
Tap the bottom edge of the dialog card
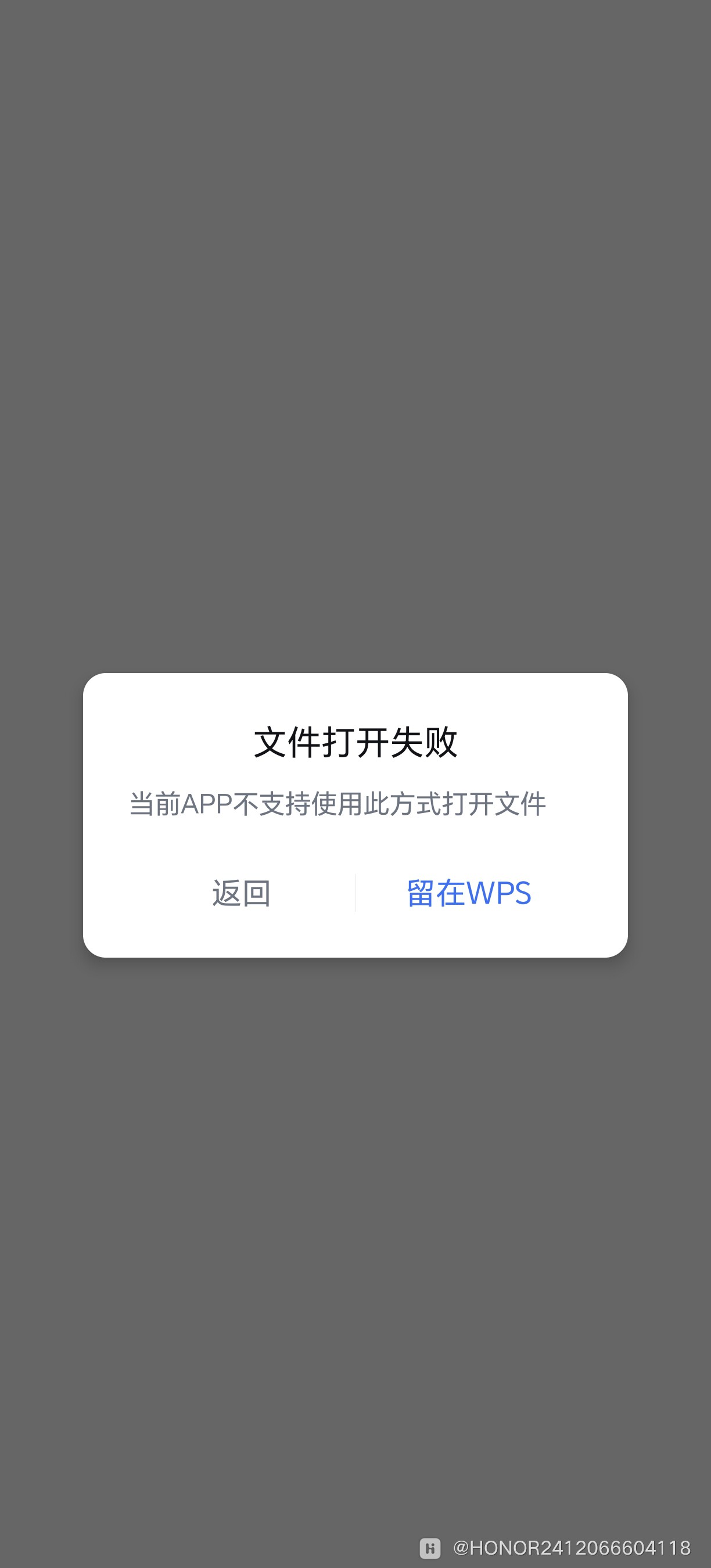[x=355, y=954]
